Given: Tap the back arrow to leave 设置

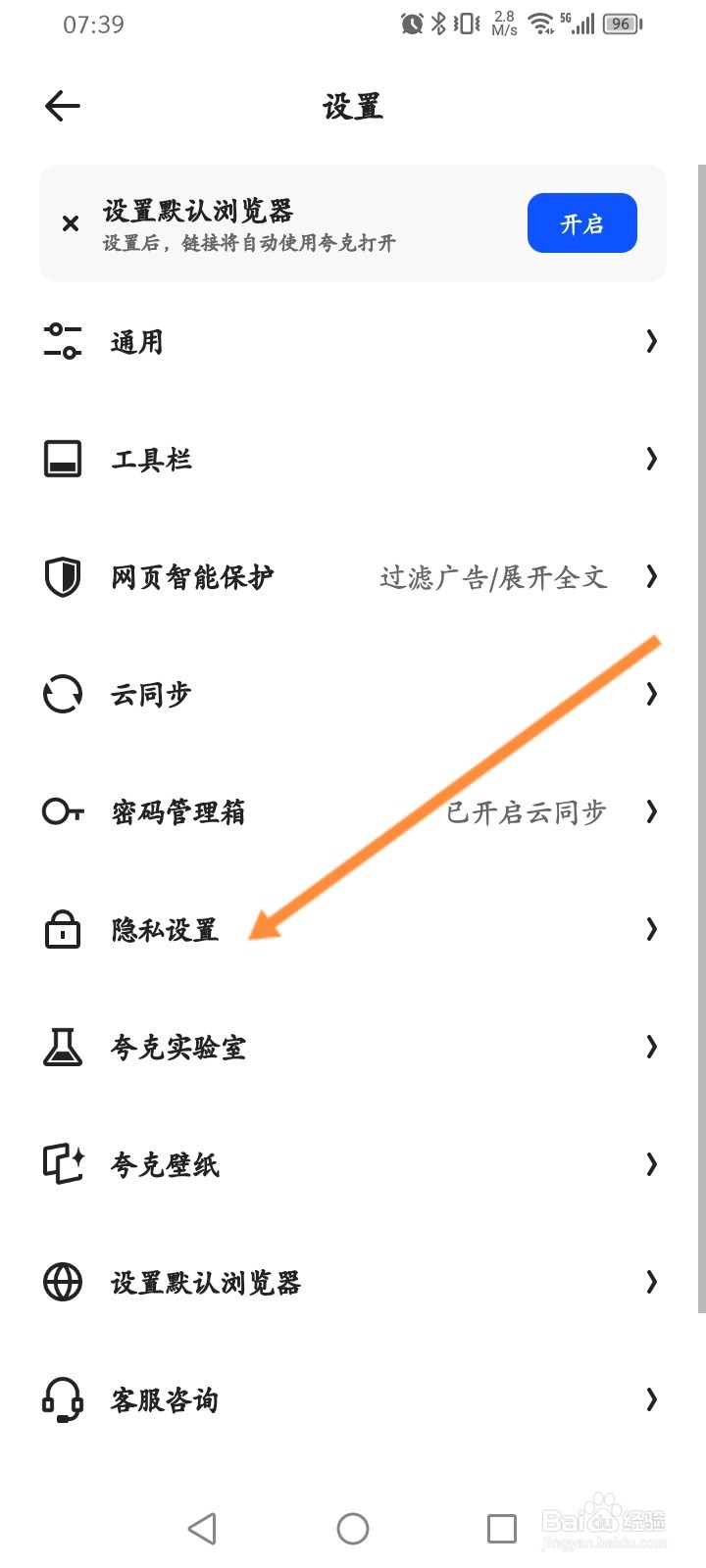Looking at the screenshot, I should point(62,105).
